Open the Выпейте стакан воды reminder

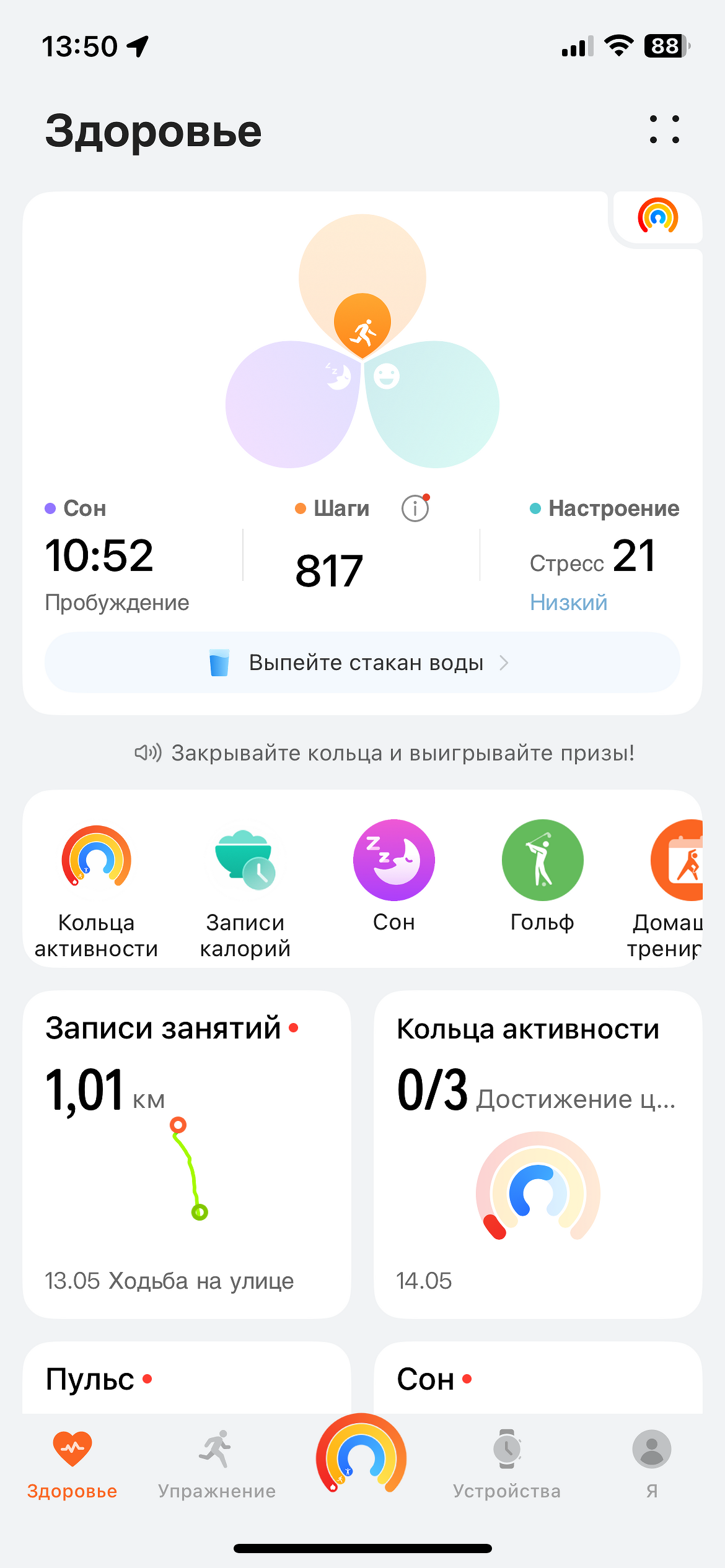[362, 663]
